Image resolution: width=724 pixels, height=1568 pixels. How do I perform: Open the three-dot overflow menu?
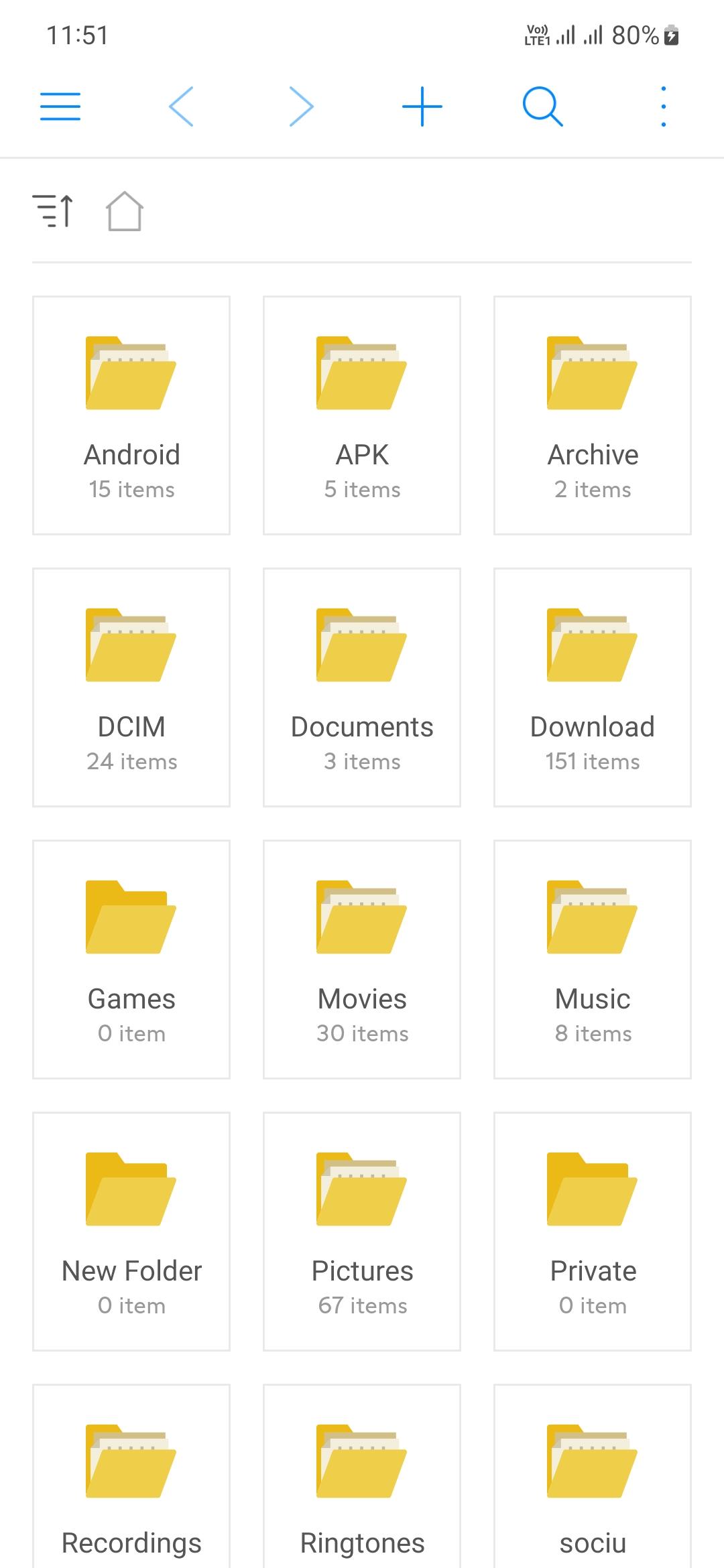coord(662,105)
